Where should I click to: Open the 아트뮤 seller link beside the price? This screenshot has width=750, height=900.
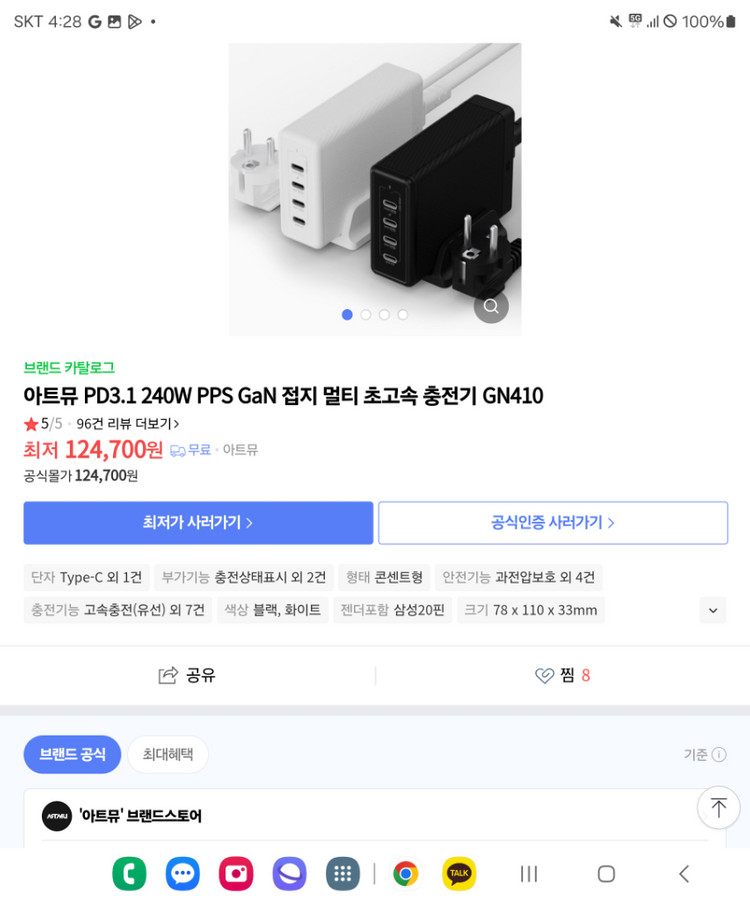(240, 450)
